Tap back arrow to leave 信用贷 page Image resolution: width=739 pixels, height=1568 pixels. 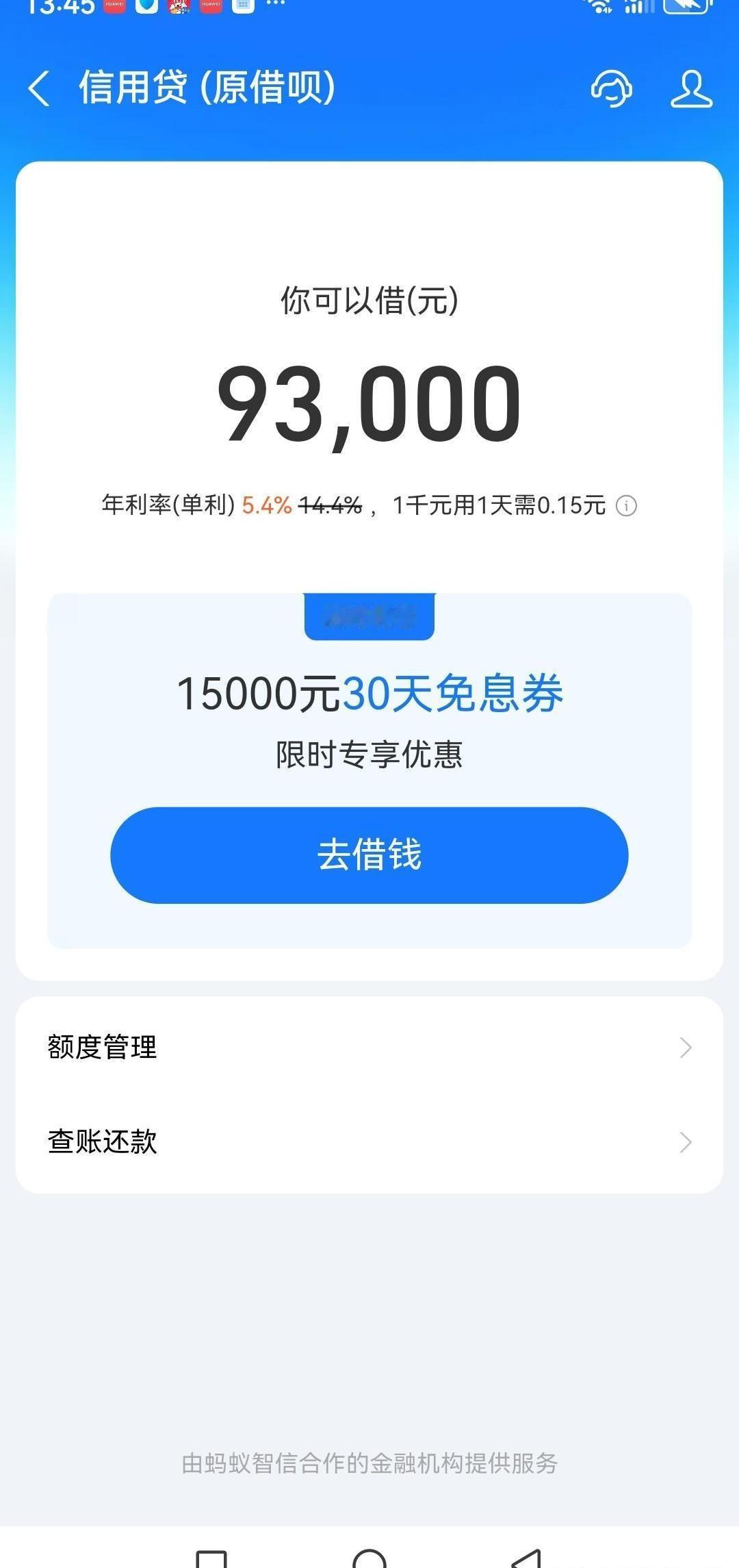point(39,89)
